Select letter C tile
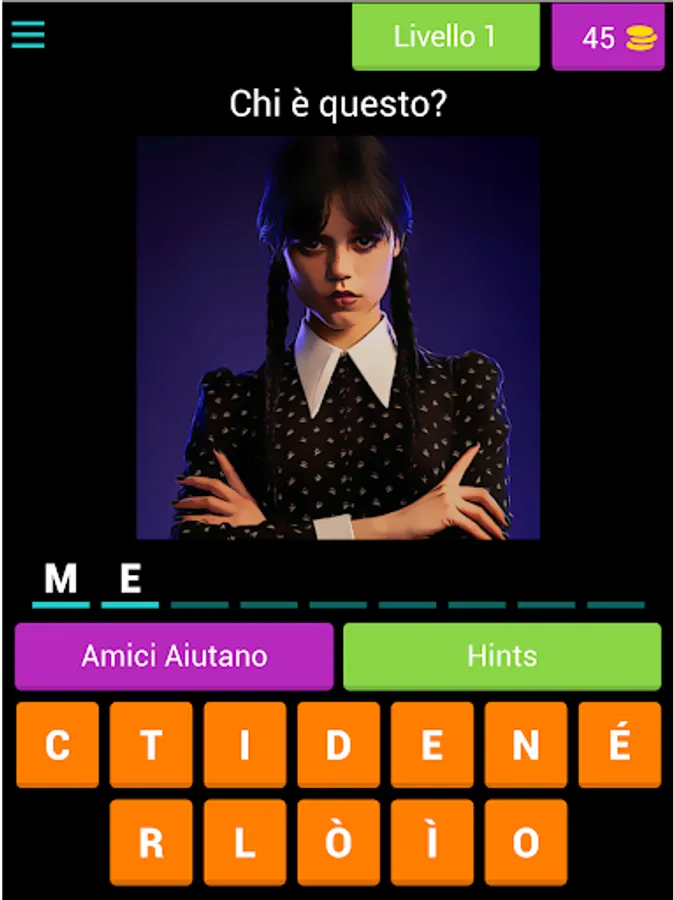 tap(57, 744)
